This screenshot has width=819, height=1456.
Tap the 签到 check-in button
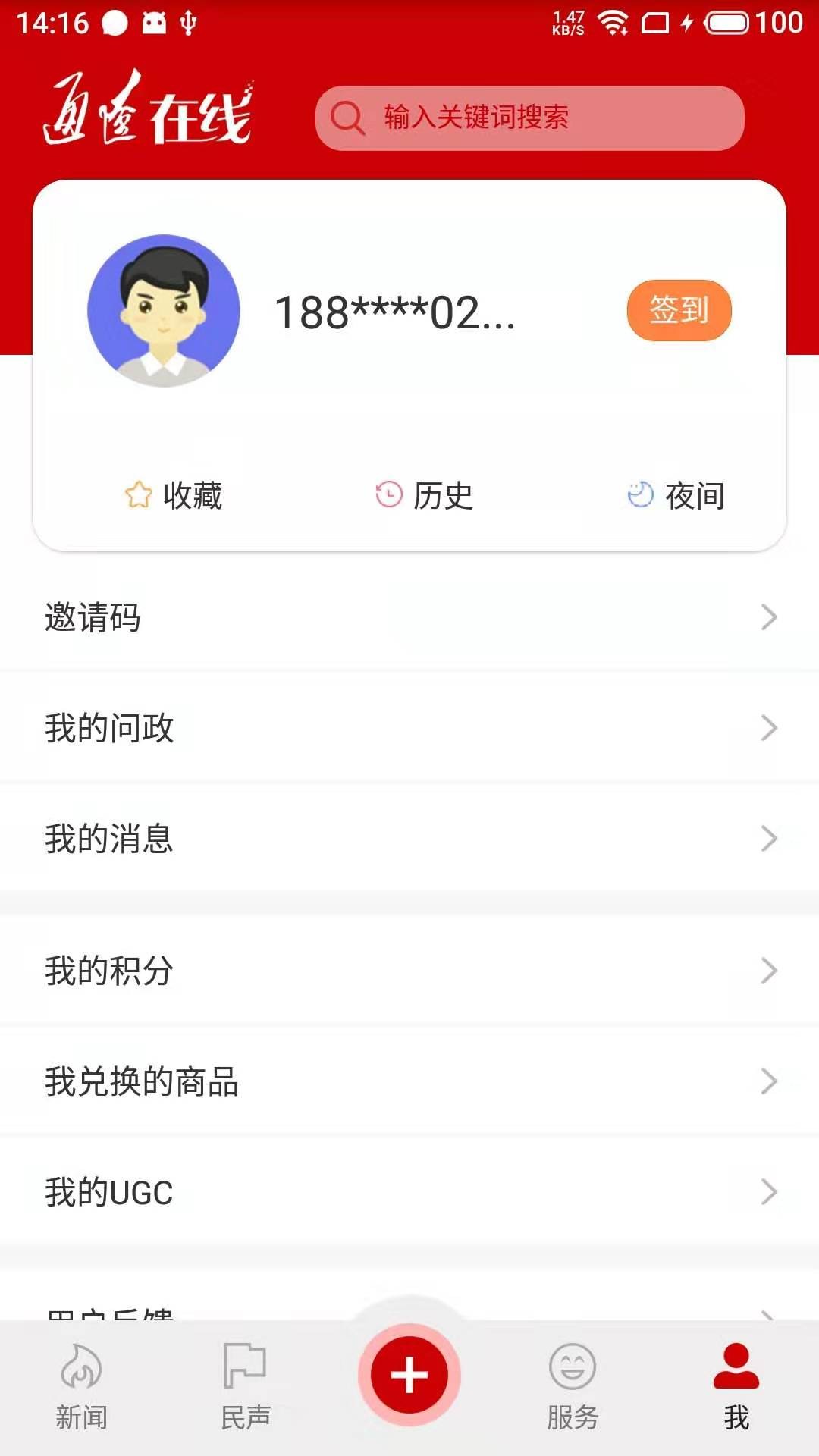[x=679, y=310]
